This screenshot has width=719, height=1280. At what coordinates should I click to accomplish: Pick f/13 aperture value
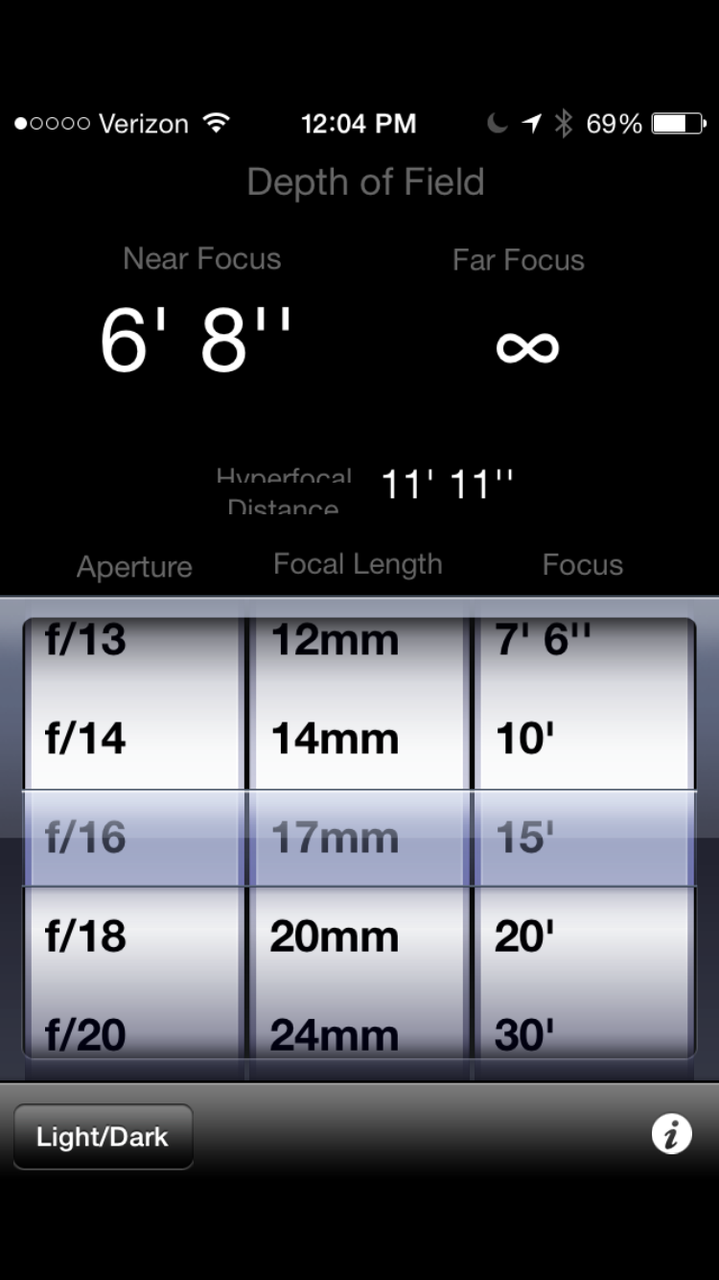coord(86,641)
